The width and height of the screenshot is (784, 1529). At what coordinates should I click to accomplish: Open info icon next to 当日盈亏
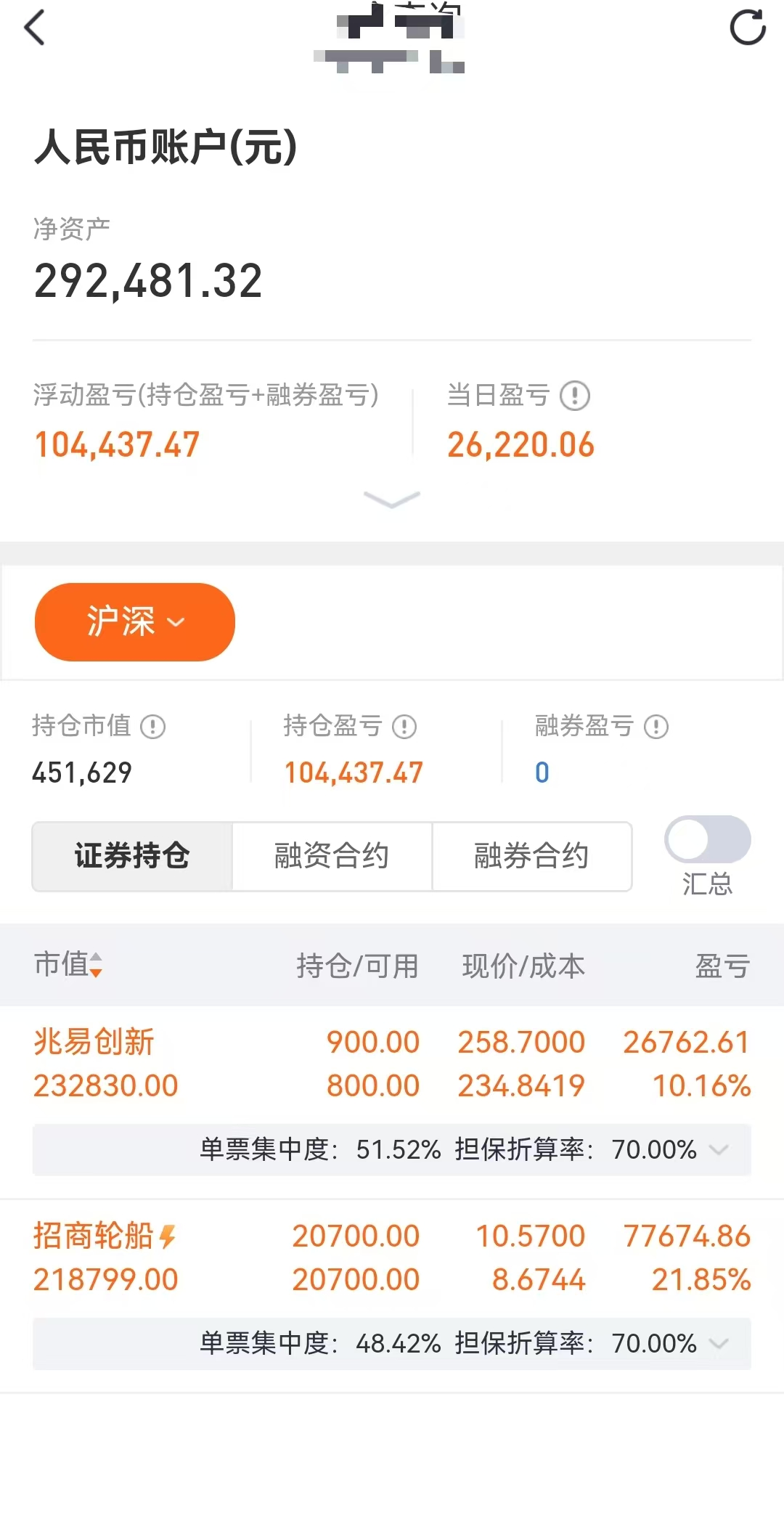click(x=575, y=396)
